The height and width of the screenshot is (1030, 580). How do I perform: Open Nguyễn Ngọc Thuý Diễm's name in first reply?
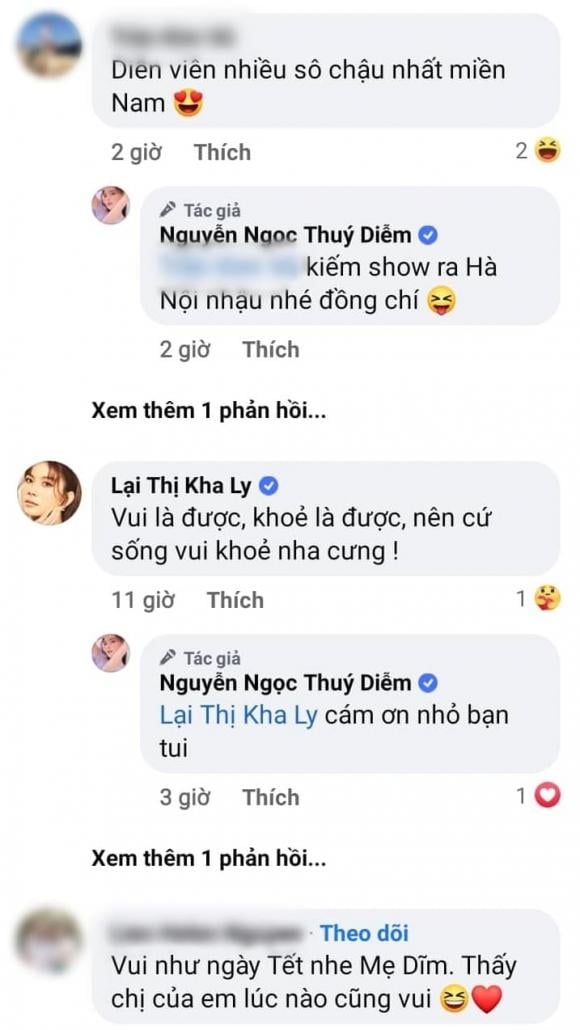[x=286, y=235]
